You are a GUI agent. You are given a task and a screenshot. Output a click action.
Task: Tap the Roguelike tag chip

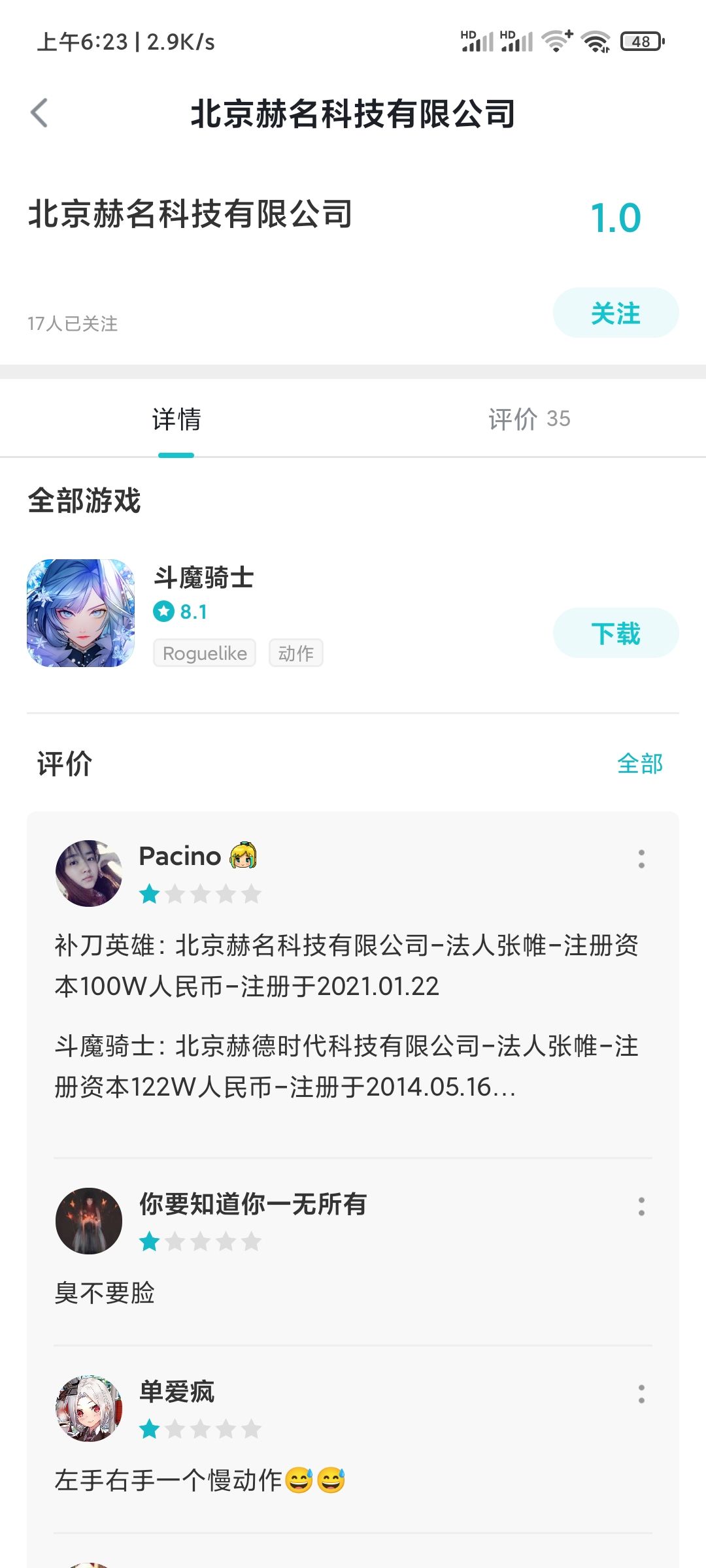tap(205, 653)
